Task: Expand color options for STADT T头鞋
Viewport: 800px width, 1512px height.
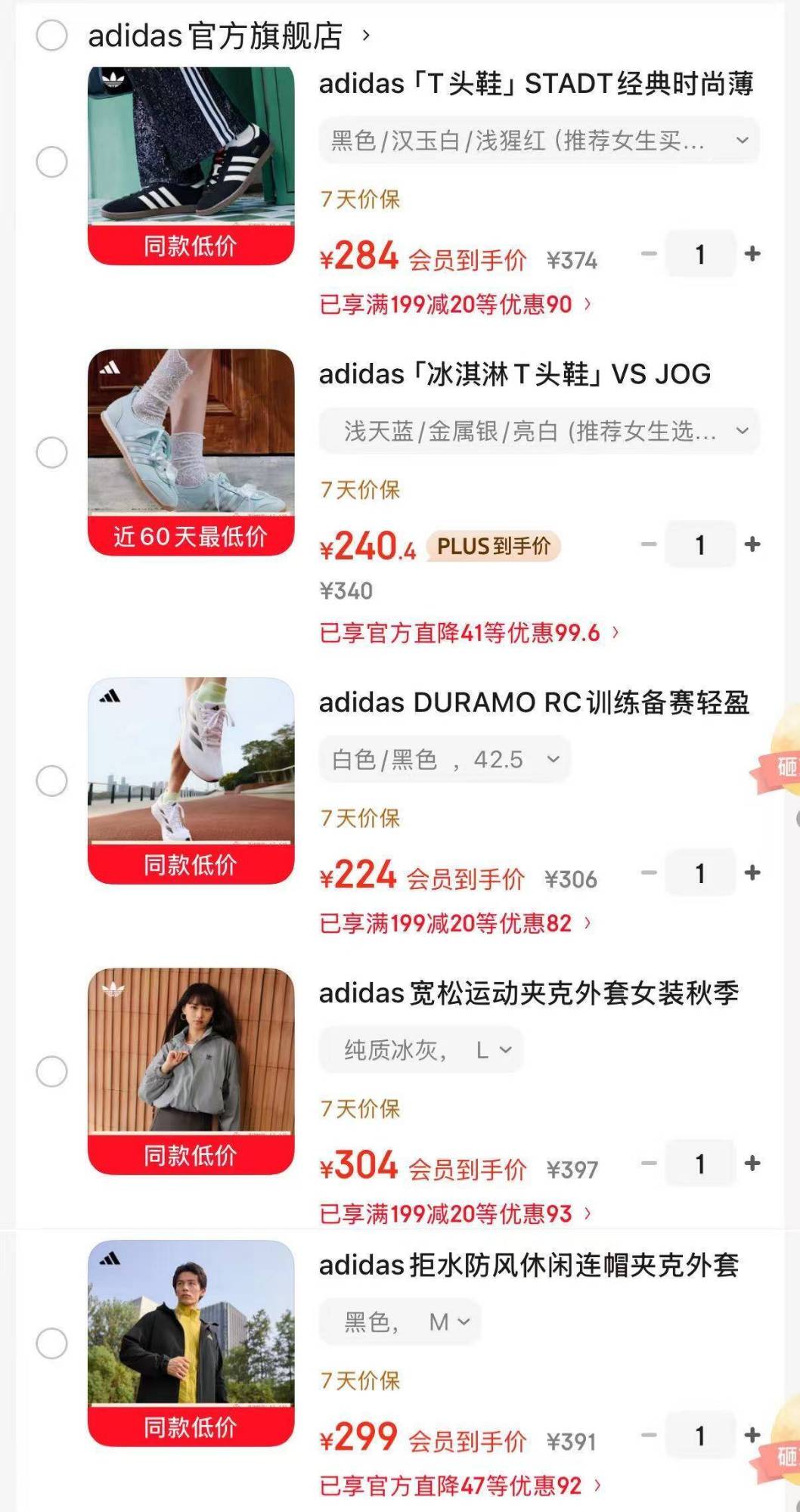Action: coord(538,141)
